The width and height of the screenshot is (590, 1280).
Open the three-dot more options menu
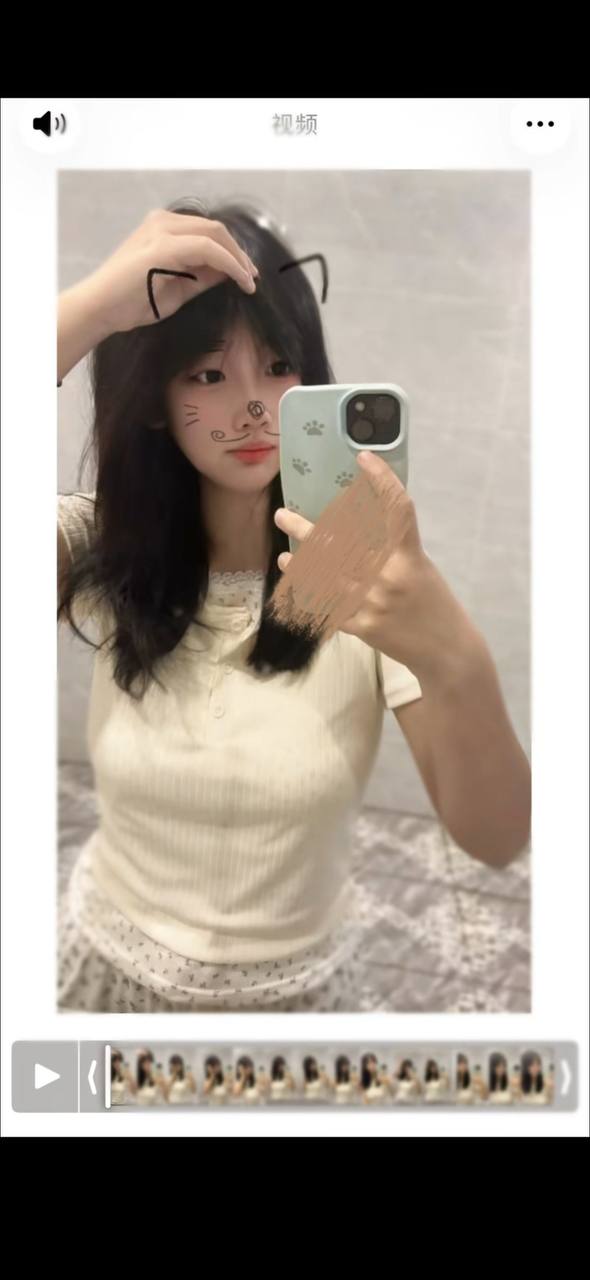[x=540, y=124]
